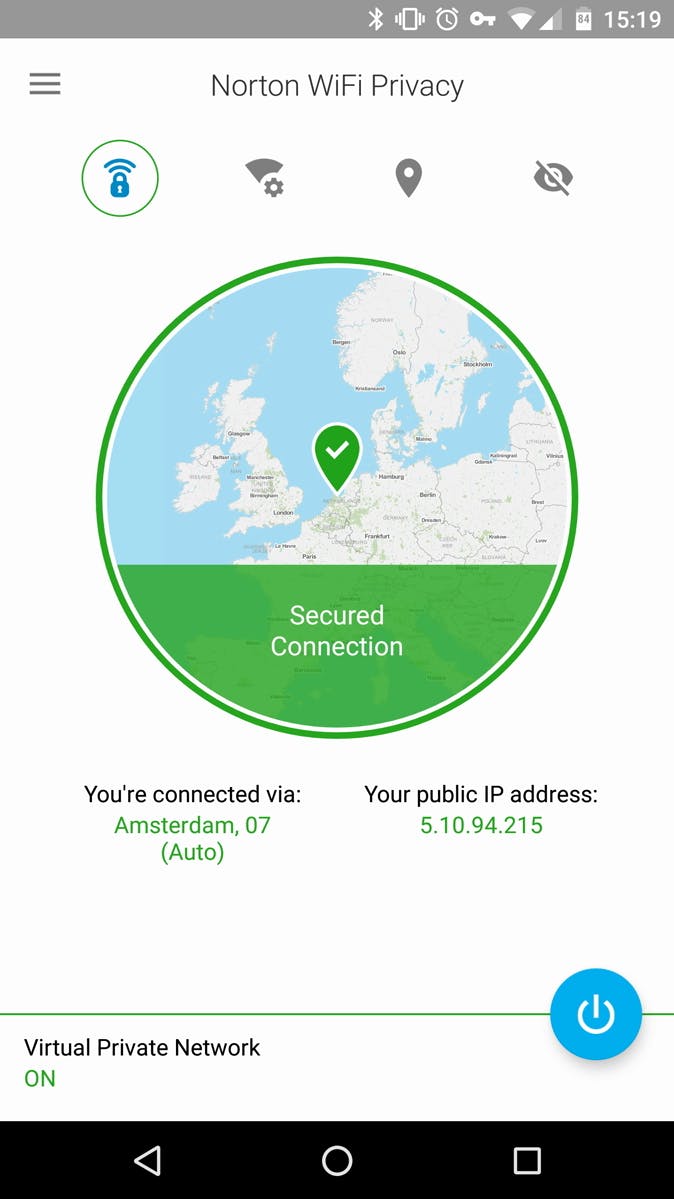
Task: Select the secured WiFi lock tab
Action: tap(120, 179)
